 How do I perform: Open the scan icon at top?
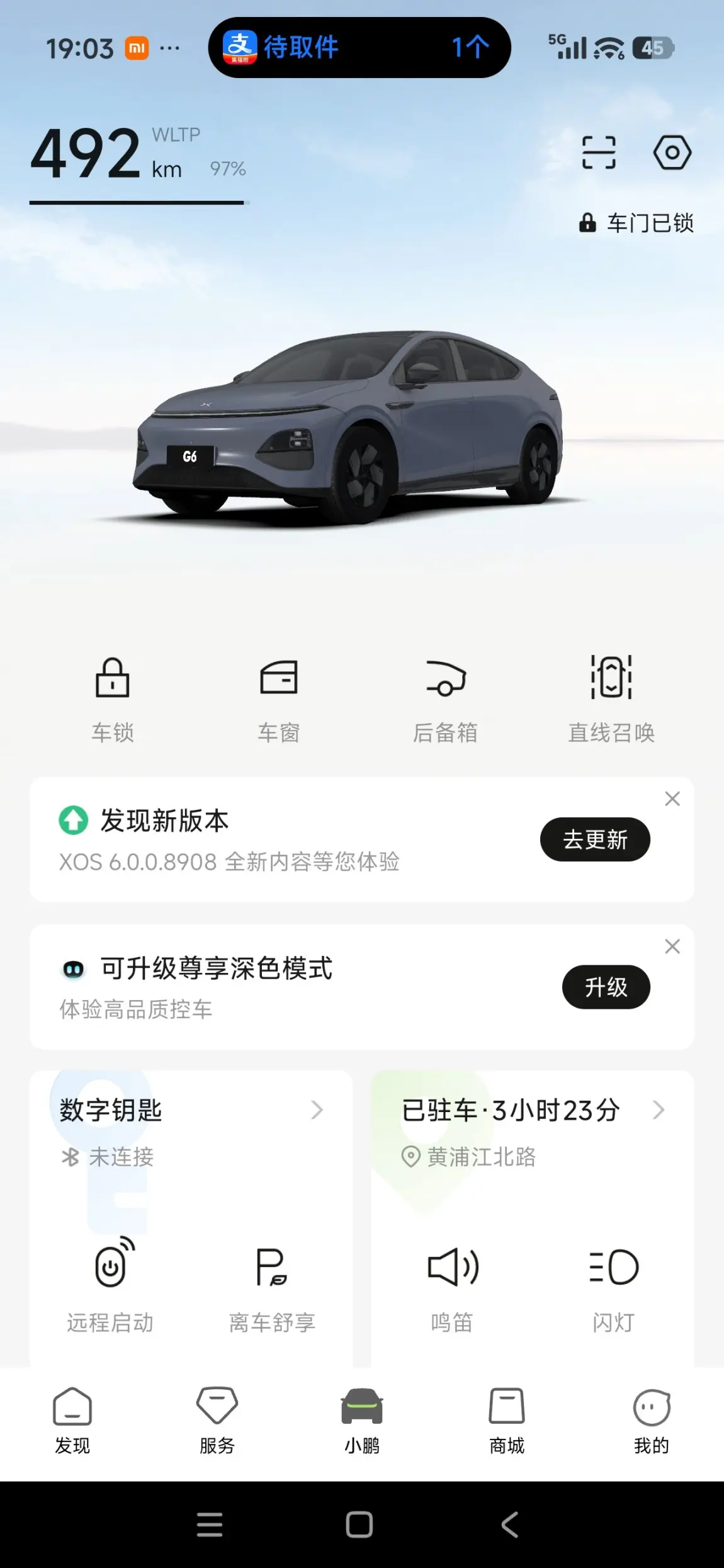598,152
